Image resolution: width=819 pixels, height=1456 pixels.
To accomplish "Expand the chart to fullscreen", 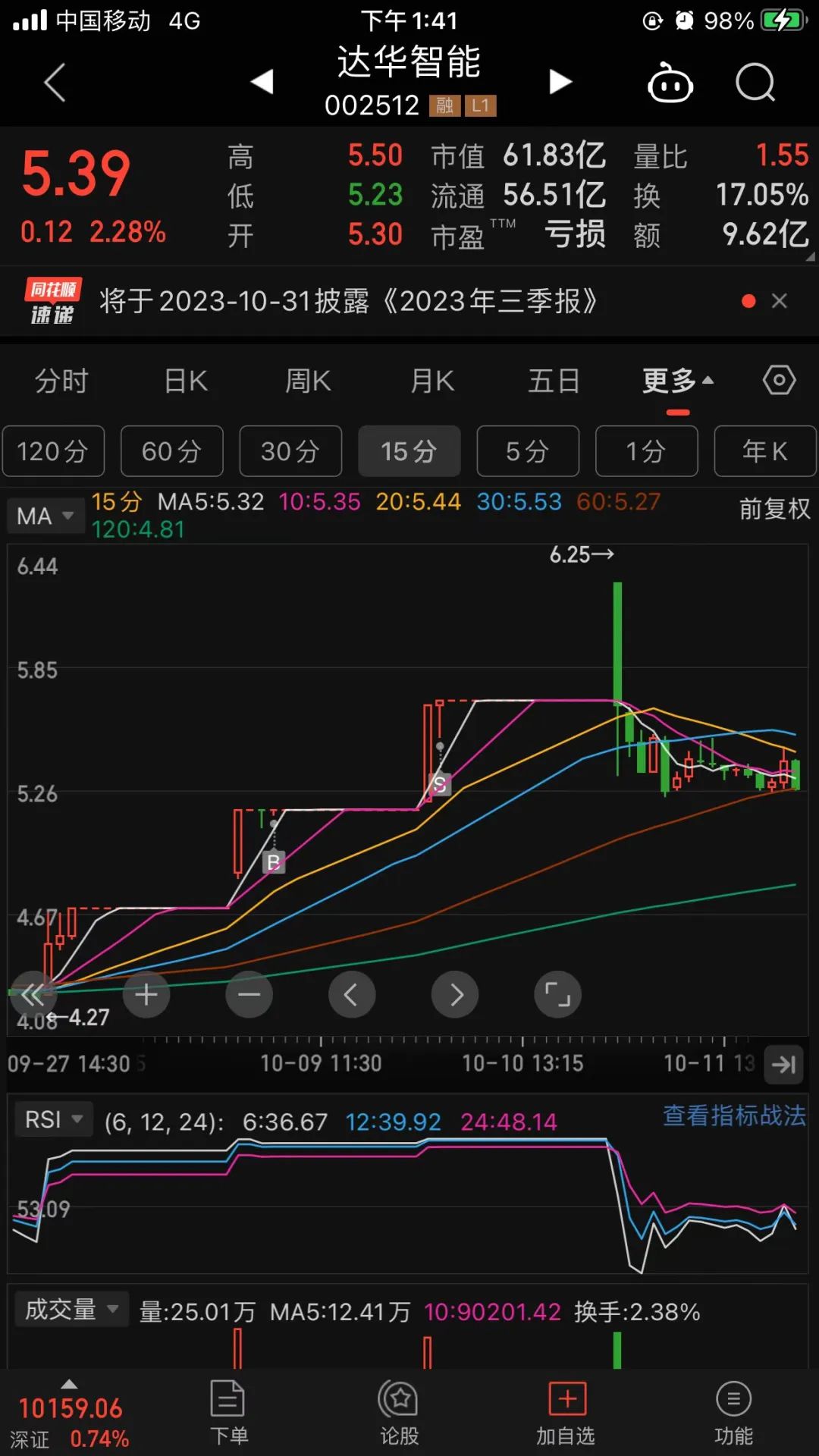I will pos(557,994).
